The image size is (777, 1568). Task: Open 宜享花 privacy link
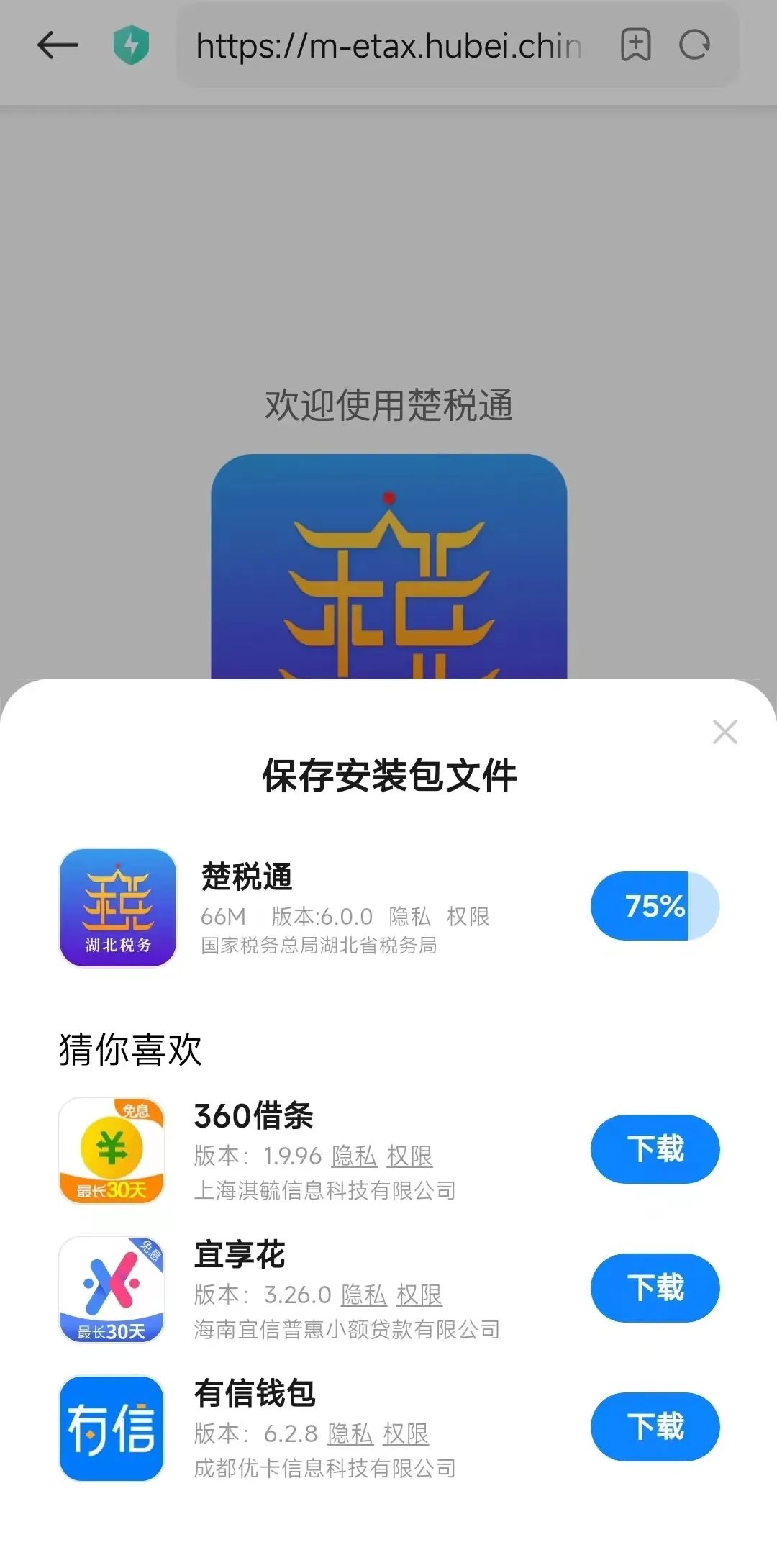[363, 1295]
